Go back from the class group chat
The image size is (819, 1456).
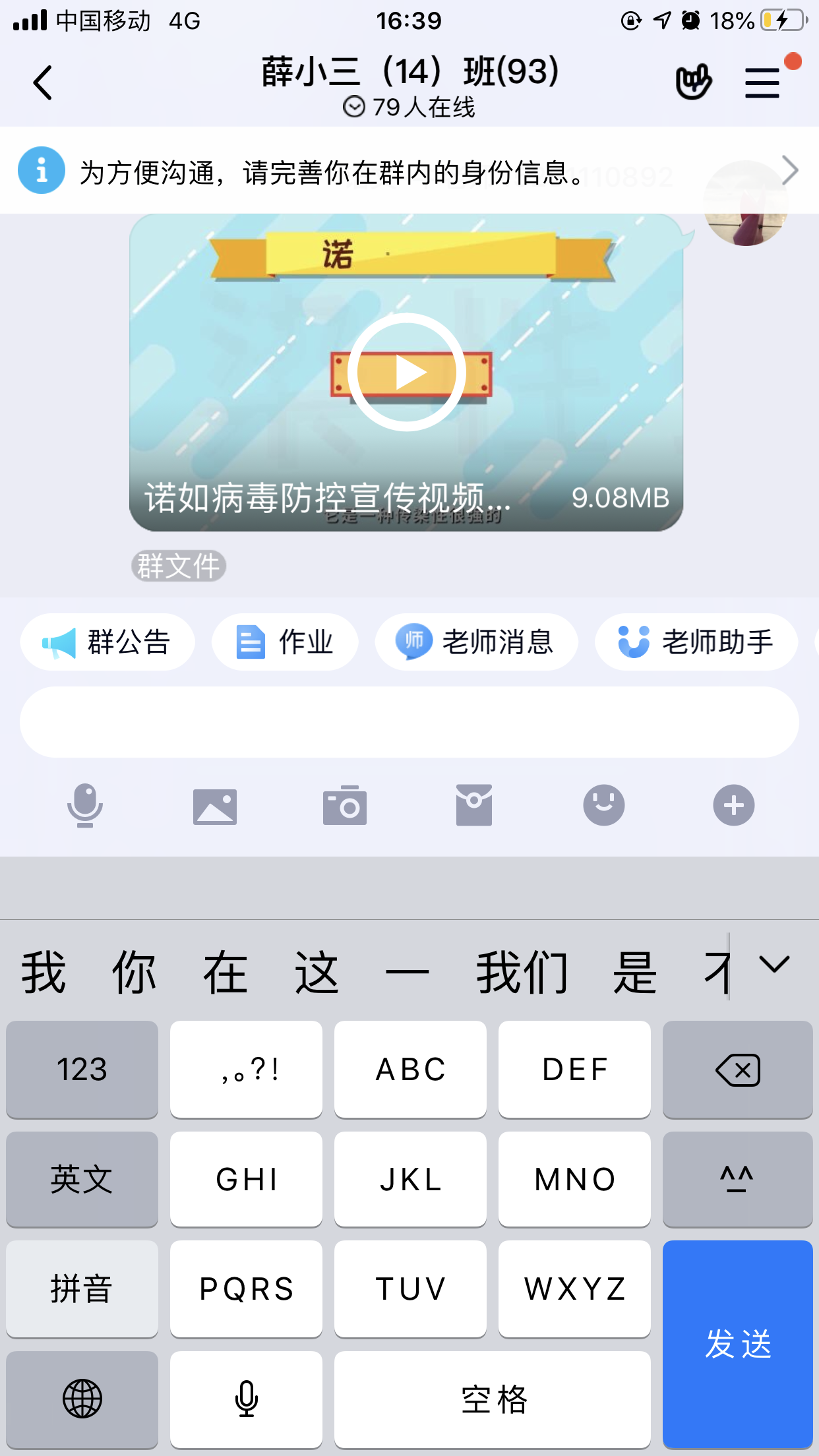(x=43, y=83)
